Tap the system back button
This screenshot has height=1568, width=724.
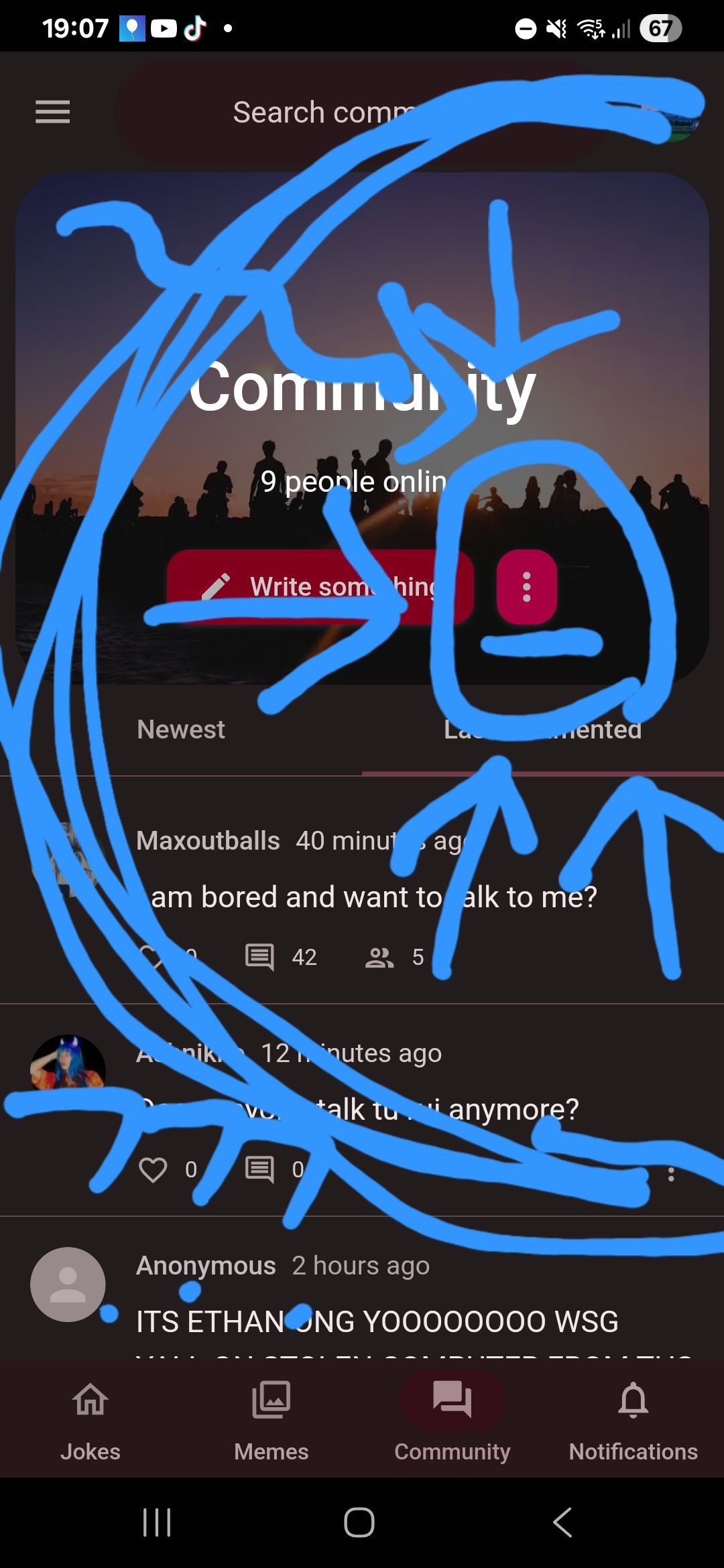coord(562,1522)
